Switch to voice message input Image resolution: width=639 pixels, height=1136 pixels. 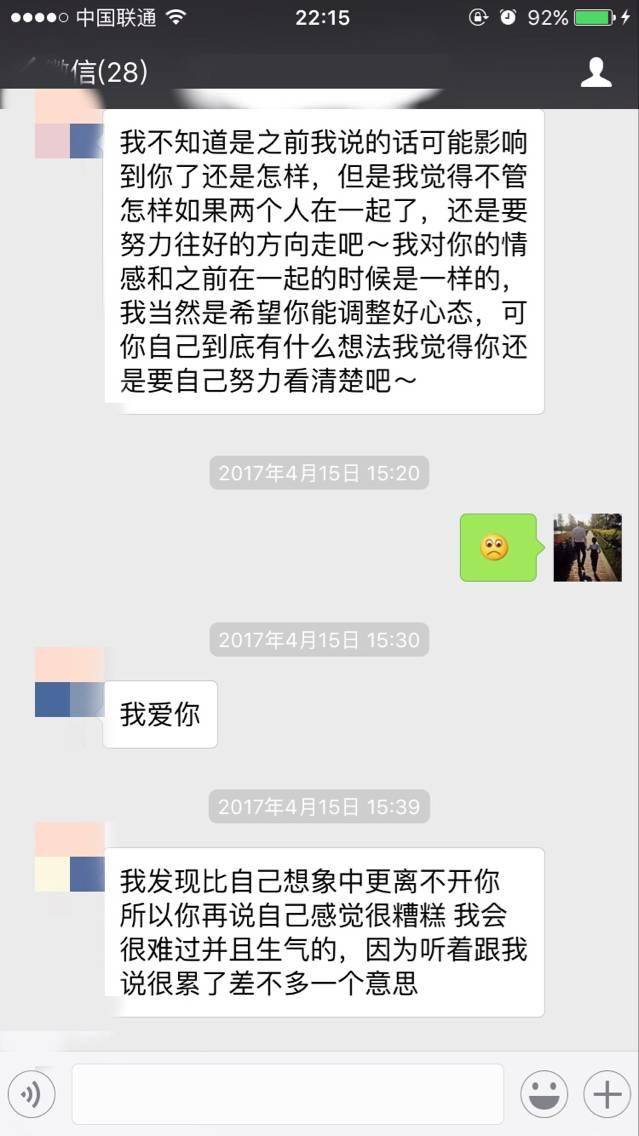[x=31, y=1095]
